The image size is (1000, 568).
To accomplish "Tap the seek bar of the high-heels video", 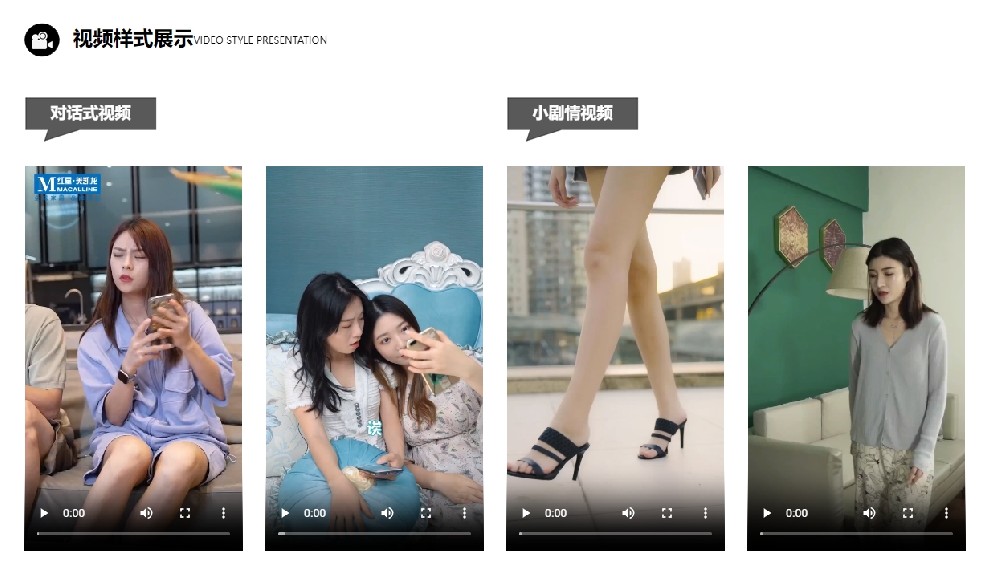I will tap(615, 533).
